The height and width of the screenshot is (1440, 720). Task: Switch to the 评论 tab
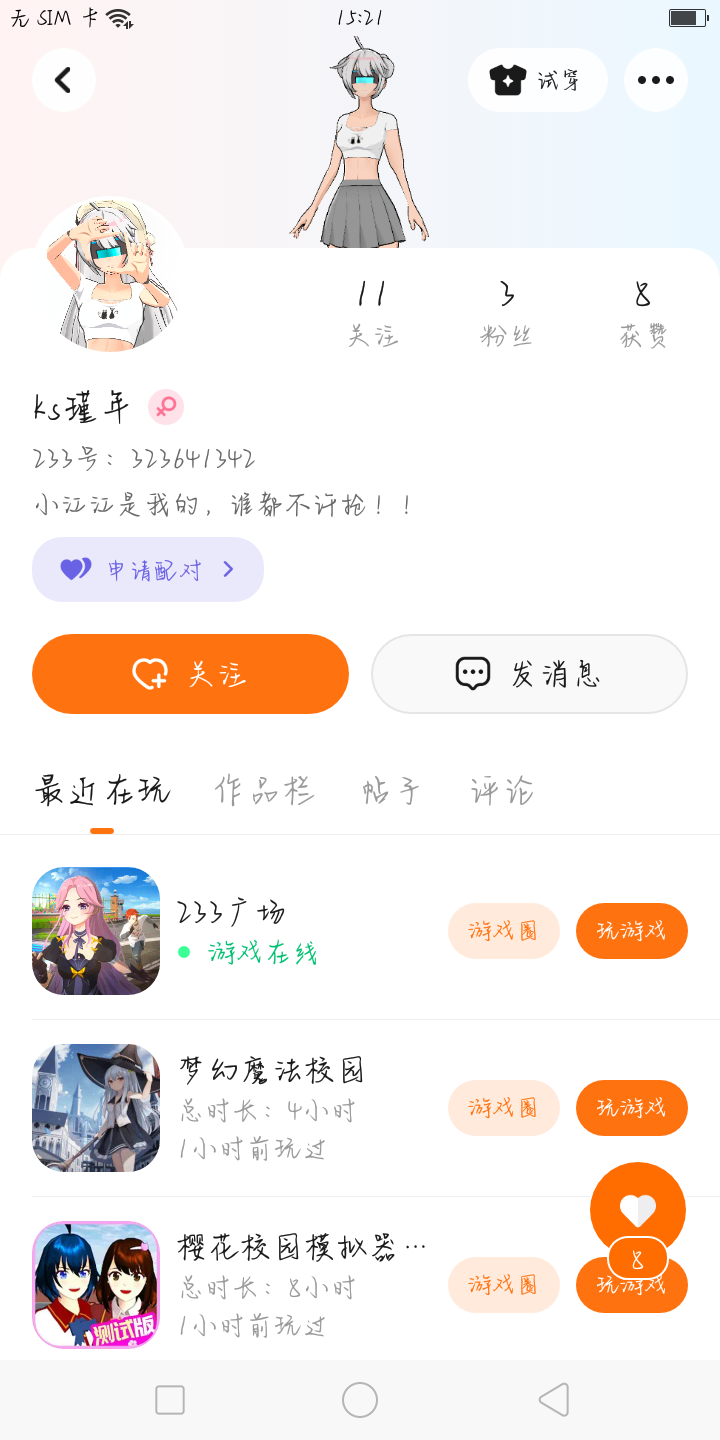(503, 791)
